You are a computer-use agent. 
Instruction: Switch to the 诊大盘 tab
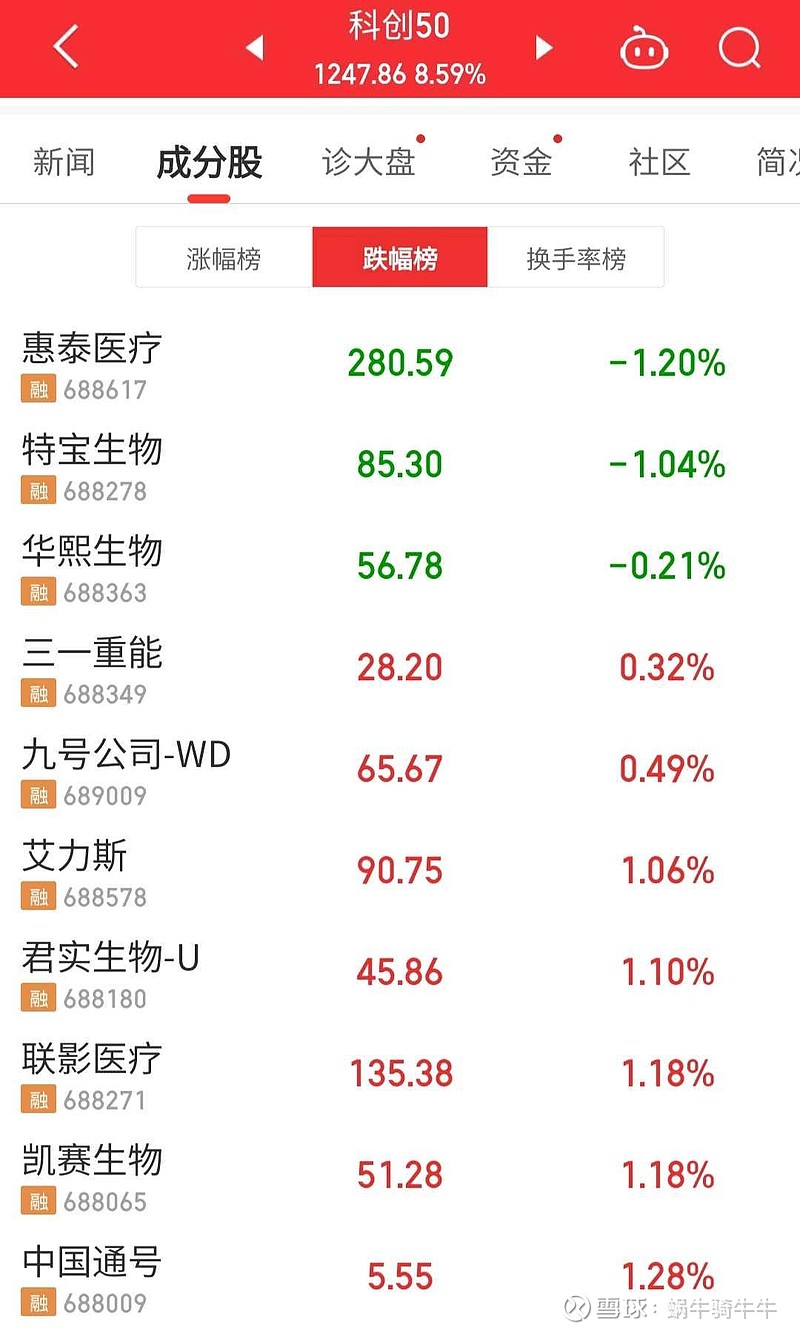(368, 161)
